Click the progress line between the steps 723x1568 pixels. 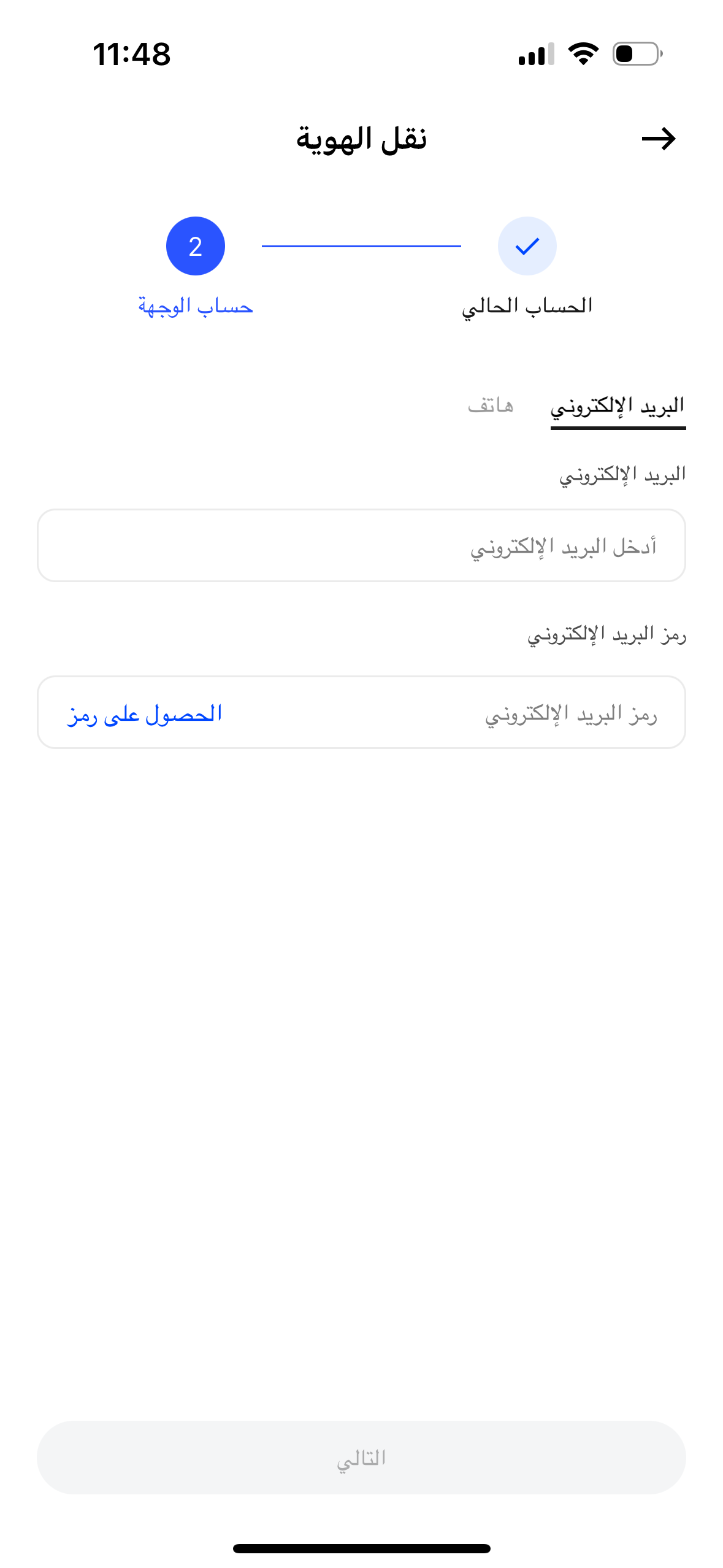point(362,245)
